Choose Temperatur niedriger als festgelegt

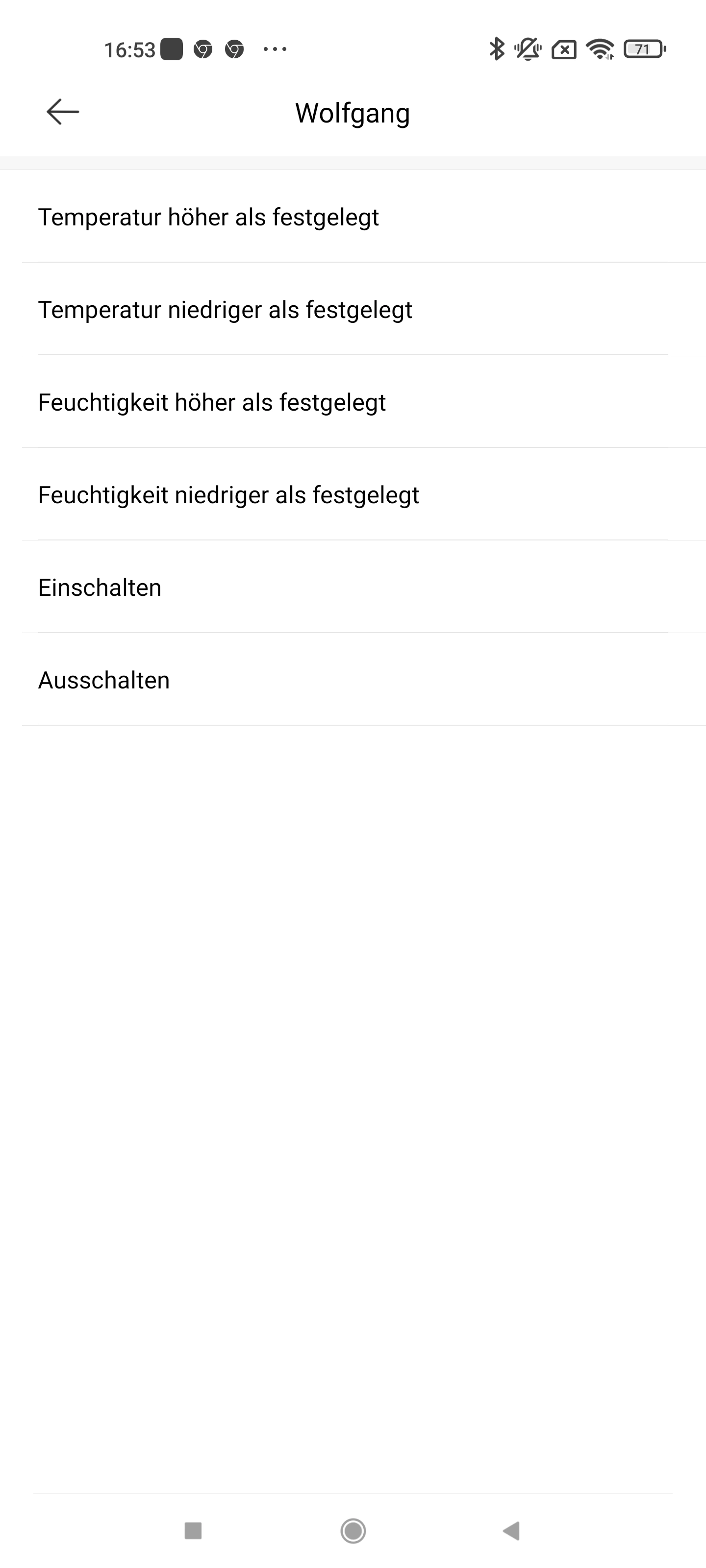click(353, 309)
